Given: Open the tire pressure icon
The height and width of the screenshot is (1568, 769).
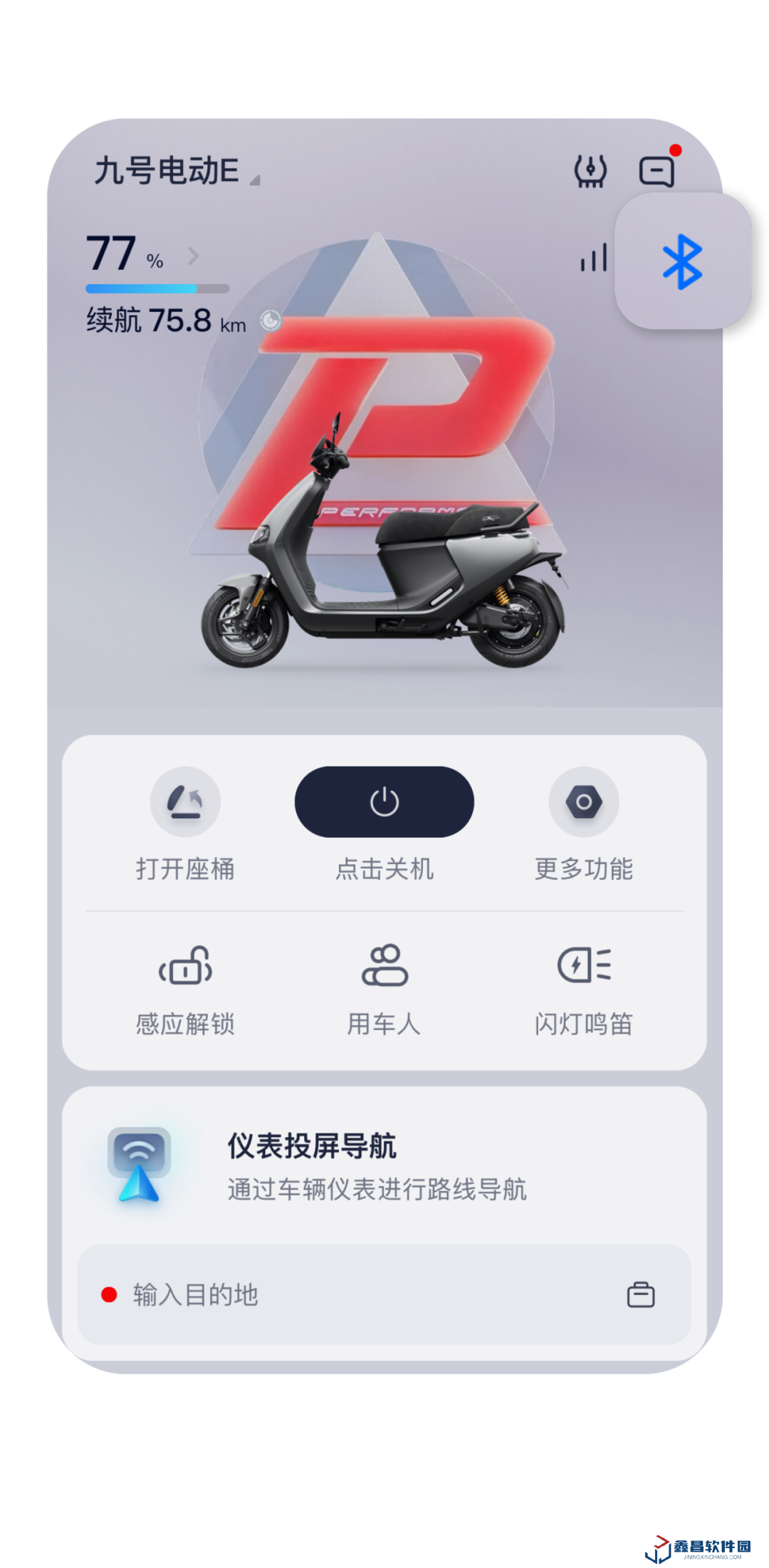Looking at the screenshot, I should coord(590,172).
